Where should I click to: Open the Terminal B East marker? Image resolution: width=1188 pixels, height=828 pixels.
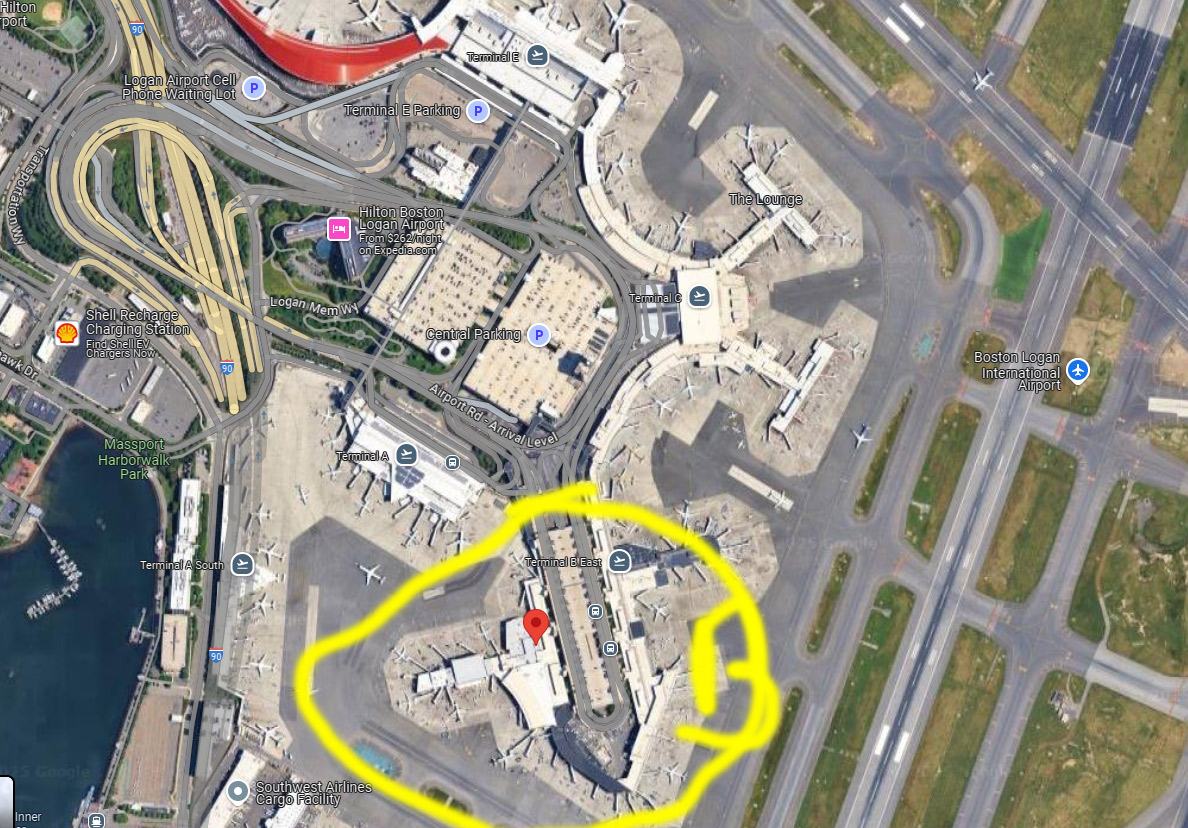[x=620, y=560]
